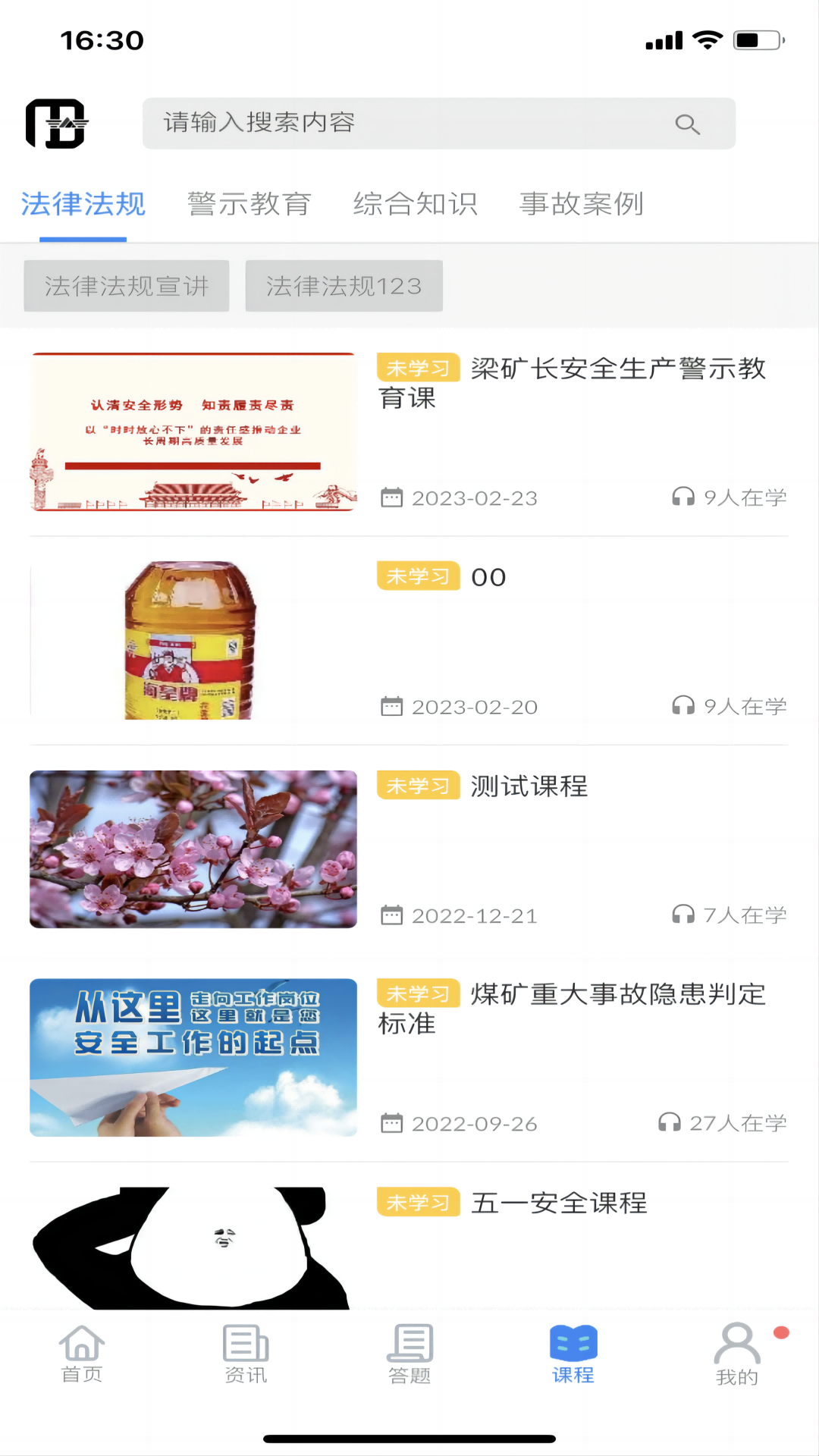Select the 事故案例 tab
This screenshot has width=819, height=1456.
pyautogui.click(x=580, y=203)
